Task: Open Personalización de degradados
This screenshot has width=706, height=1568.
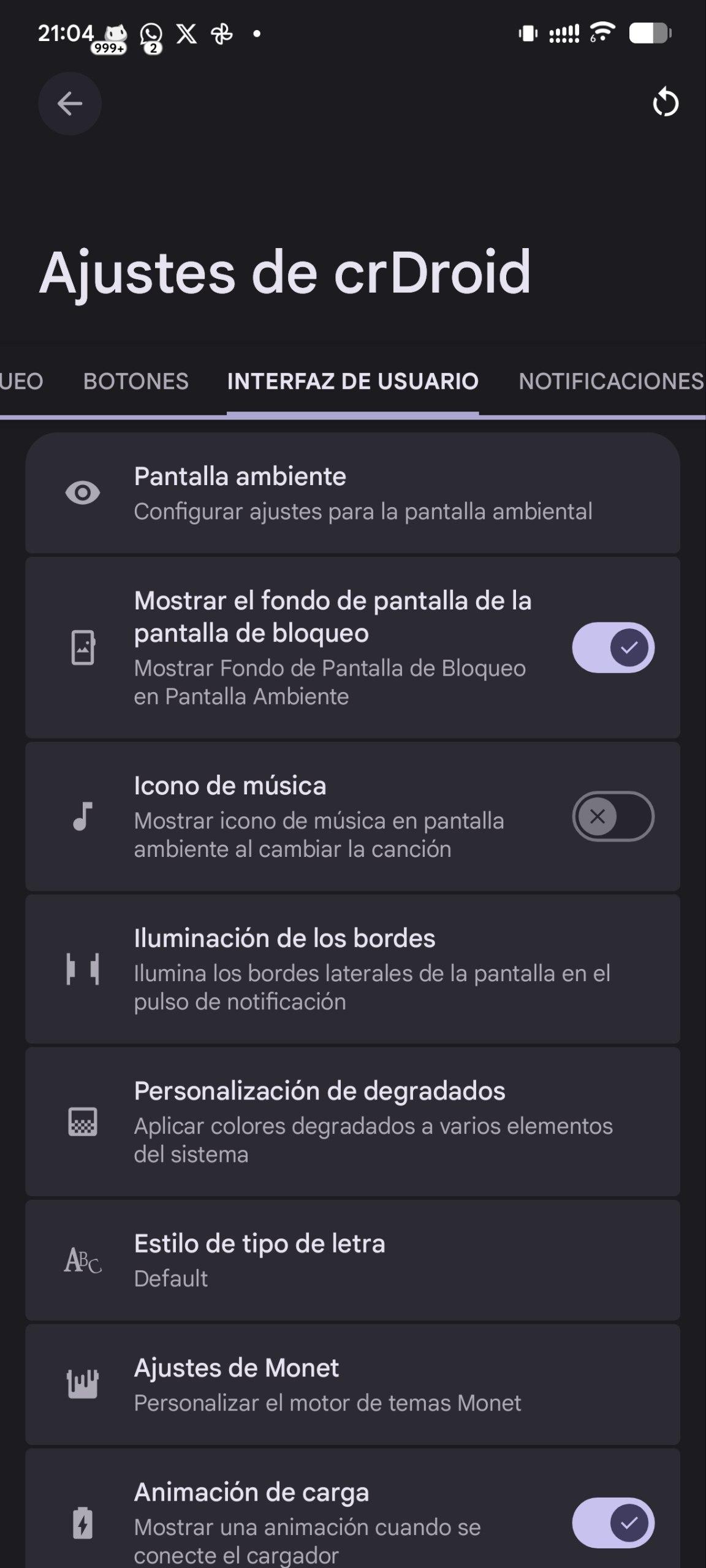Action: point(352,1121)
